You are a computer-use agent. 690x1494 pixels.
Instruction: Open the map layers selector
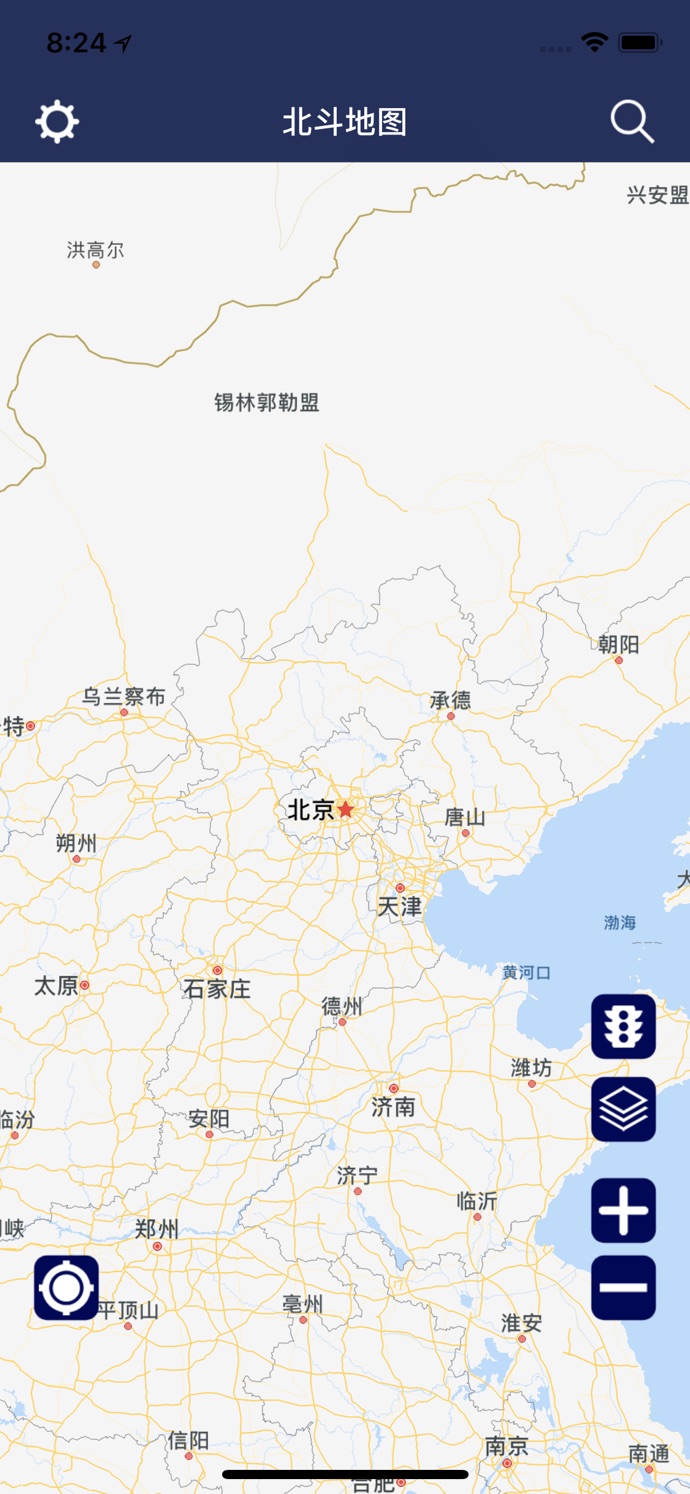point(623,1109)
